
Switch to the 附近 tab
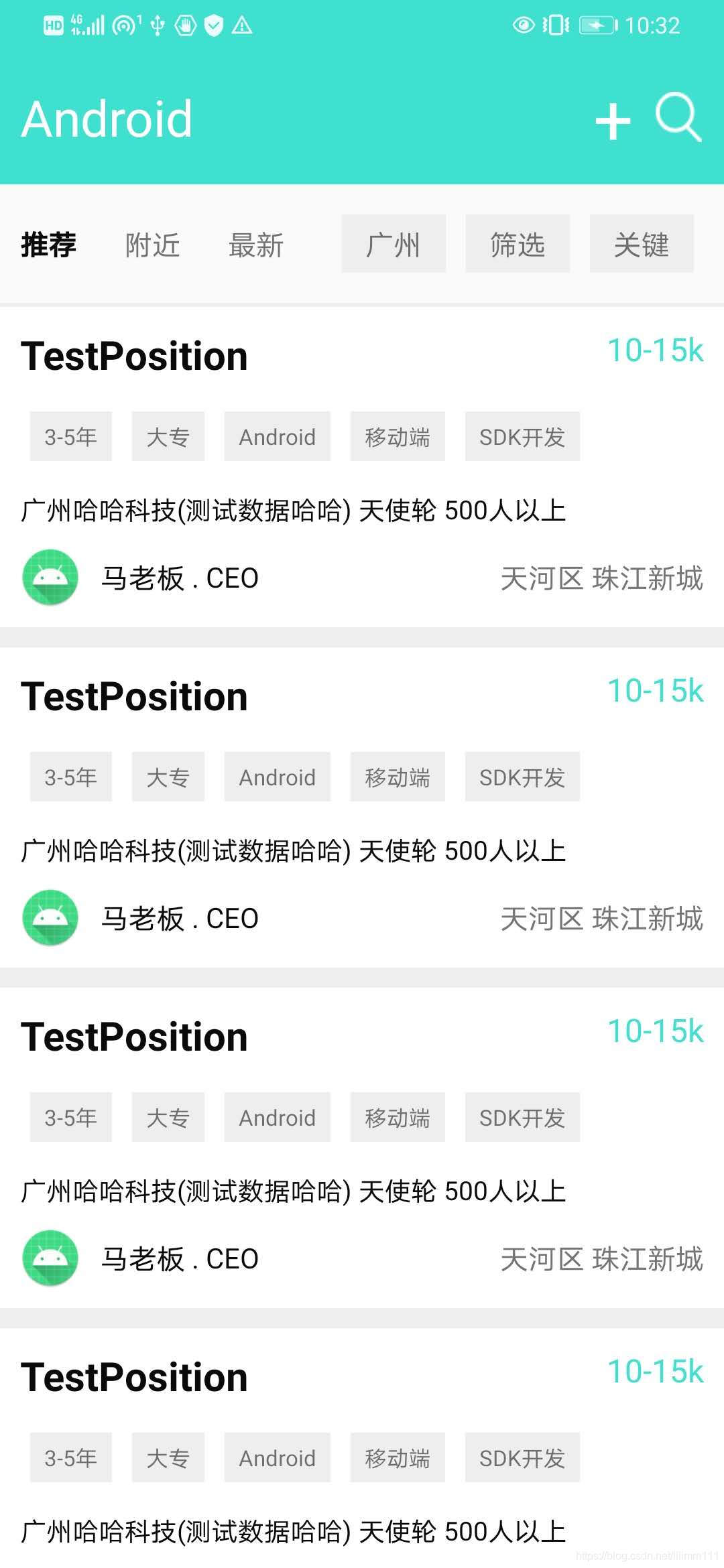(153, 245)
